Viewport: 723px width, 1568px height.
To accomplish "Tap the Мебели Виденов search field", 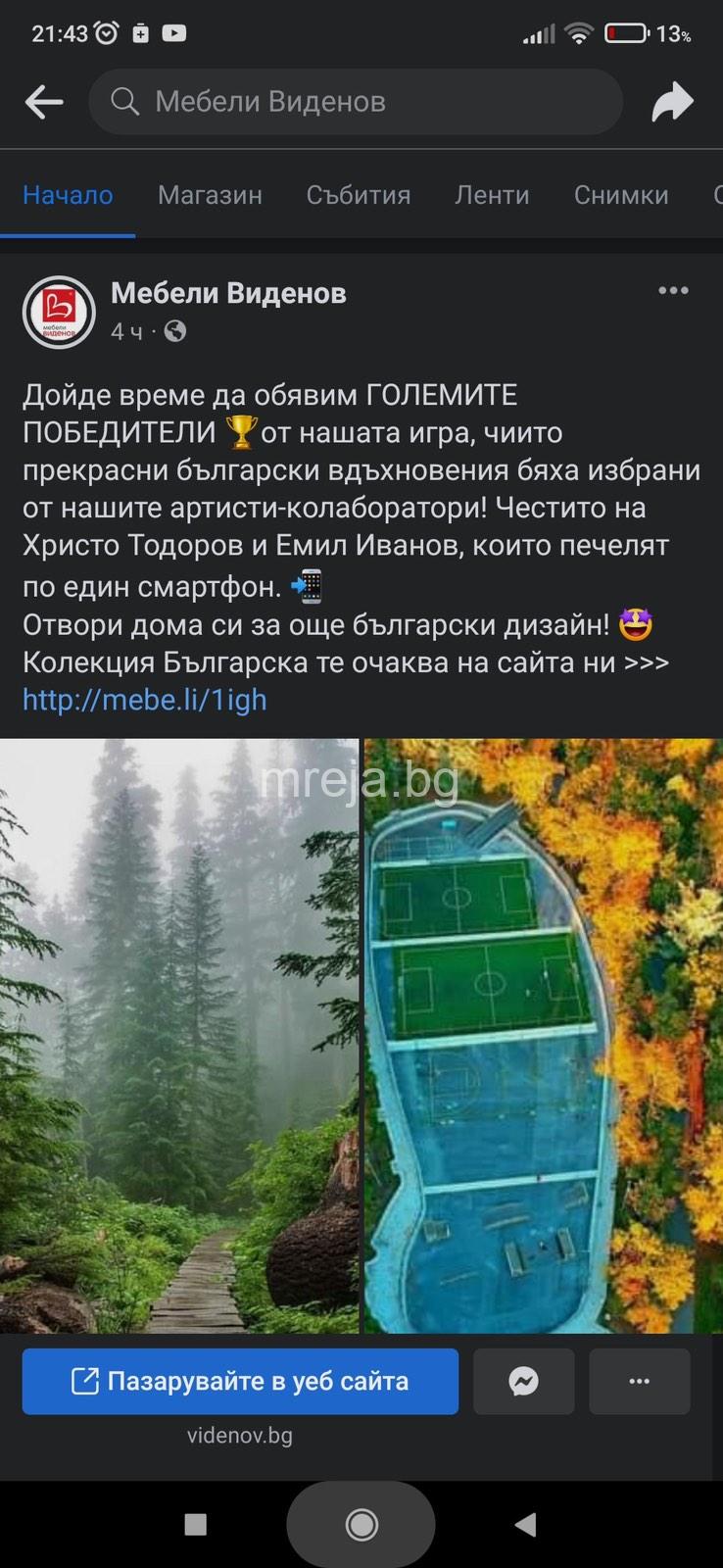I will click(x=355, y=102).
